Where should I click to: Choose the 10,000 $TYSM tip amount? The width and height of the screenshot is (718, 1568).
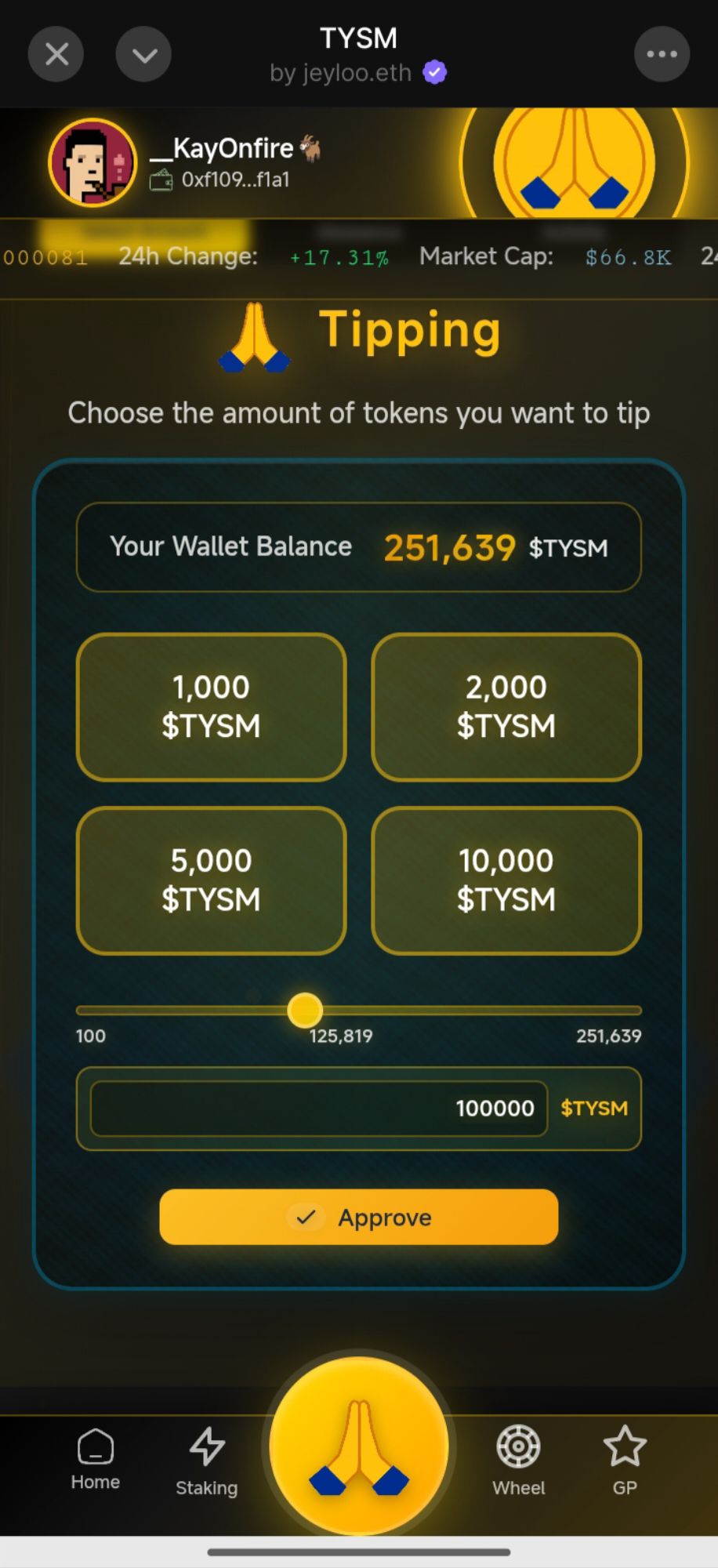[506, 880]
